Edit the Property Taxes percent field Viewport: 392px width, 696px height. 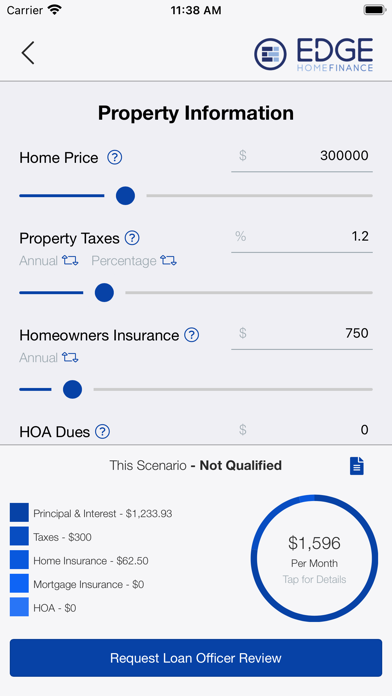click(302, 237)
